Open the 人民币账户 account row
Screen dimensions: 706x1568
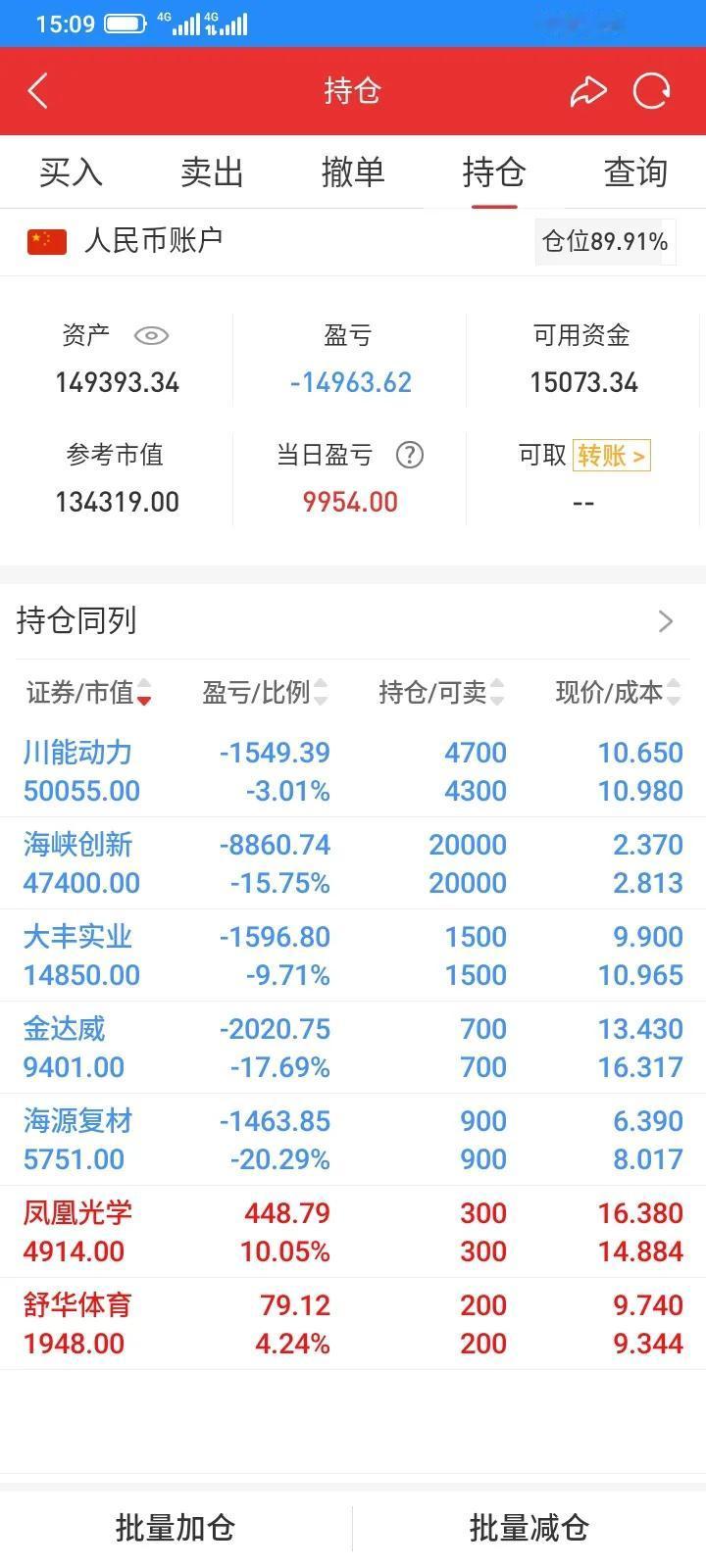(x=153, y=241)
